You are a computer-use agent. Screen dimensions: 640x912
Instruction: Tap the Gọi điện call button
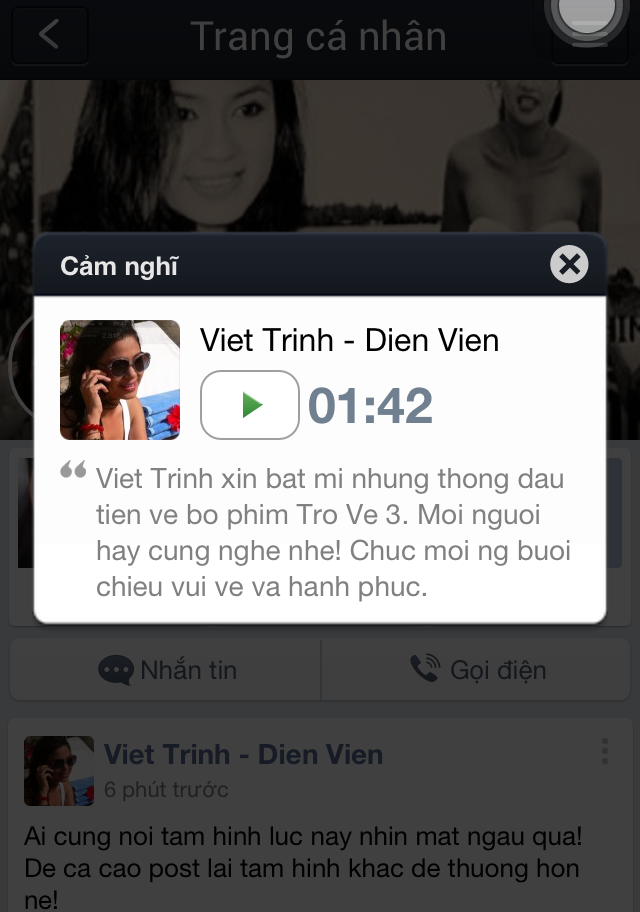[479, 670]
